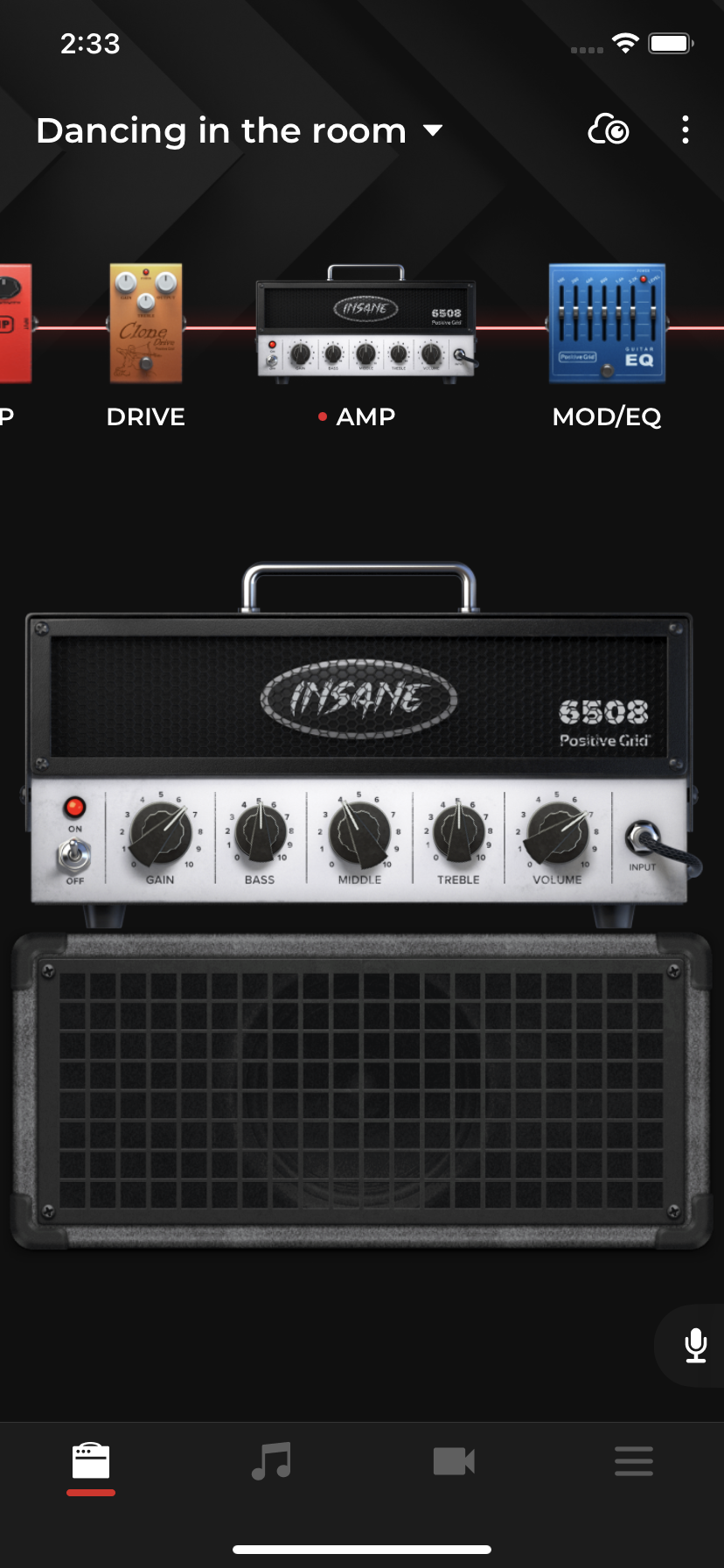Switch the active chain slot to MOD/EQ
Viewport: 724px width, 1568px height.
tap(607, 417)
